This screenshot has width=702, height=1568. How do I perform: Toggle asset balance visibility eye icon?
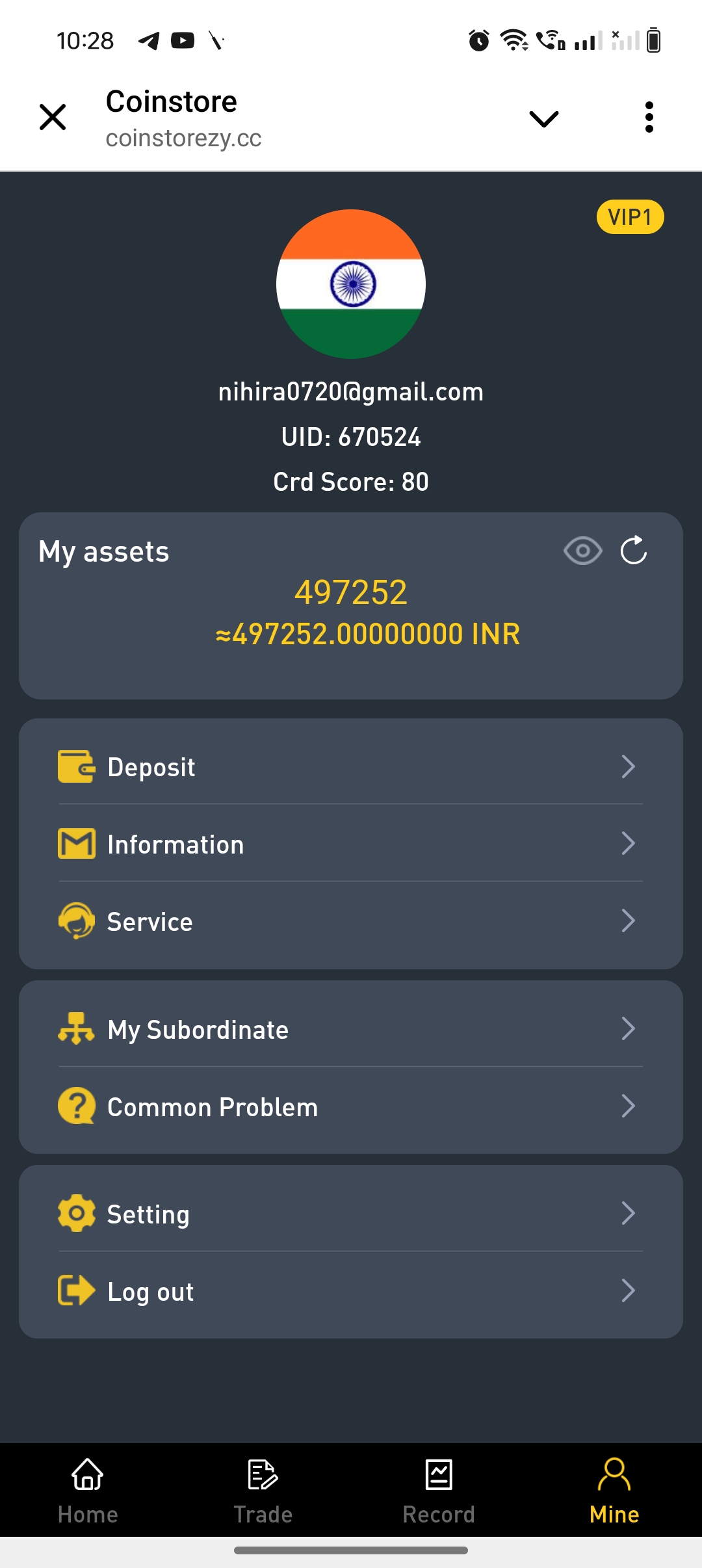pyautogui.click(x=582, y=551)
